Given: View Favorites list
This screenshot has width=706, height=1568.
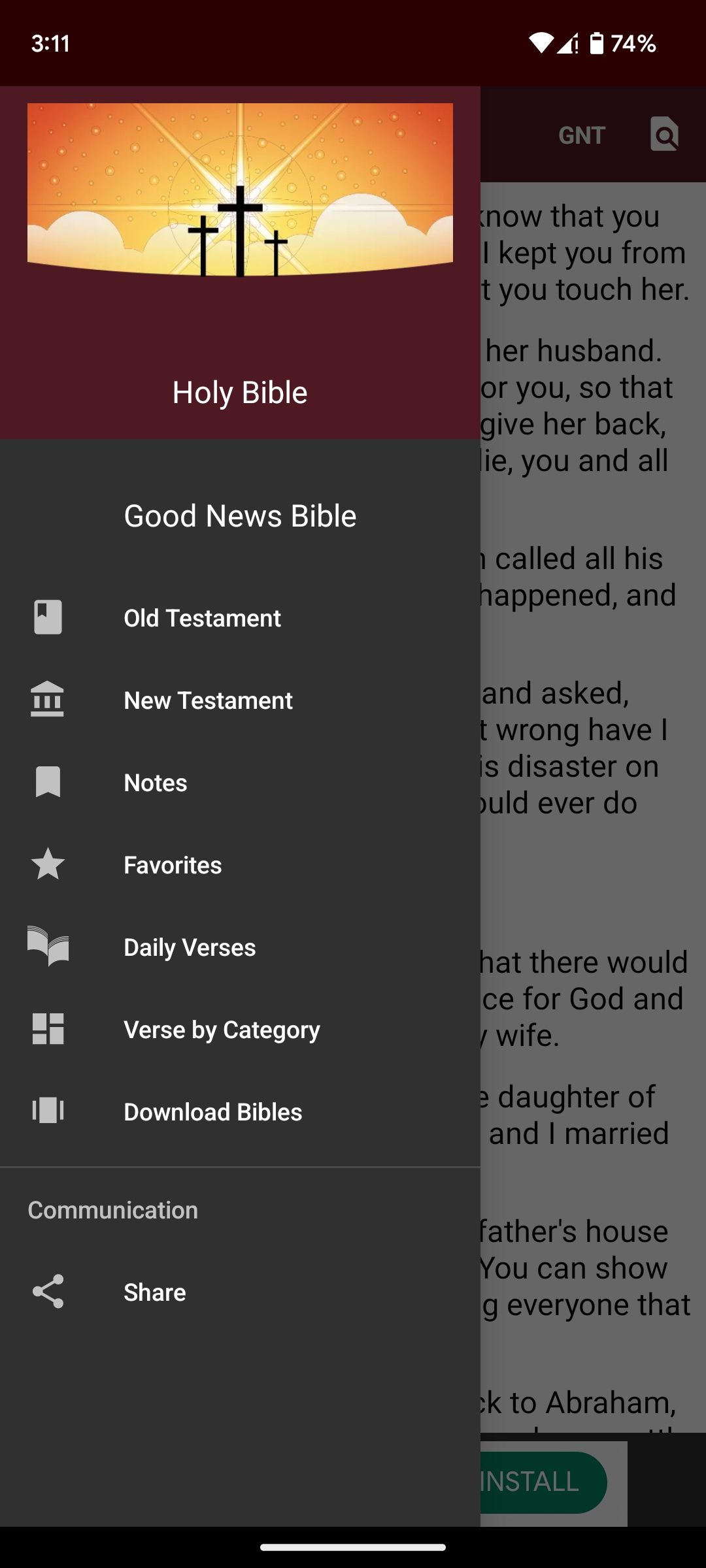Looking at the screenshot, I should pos(173,865).
